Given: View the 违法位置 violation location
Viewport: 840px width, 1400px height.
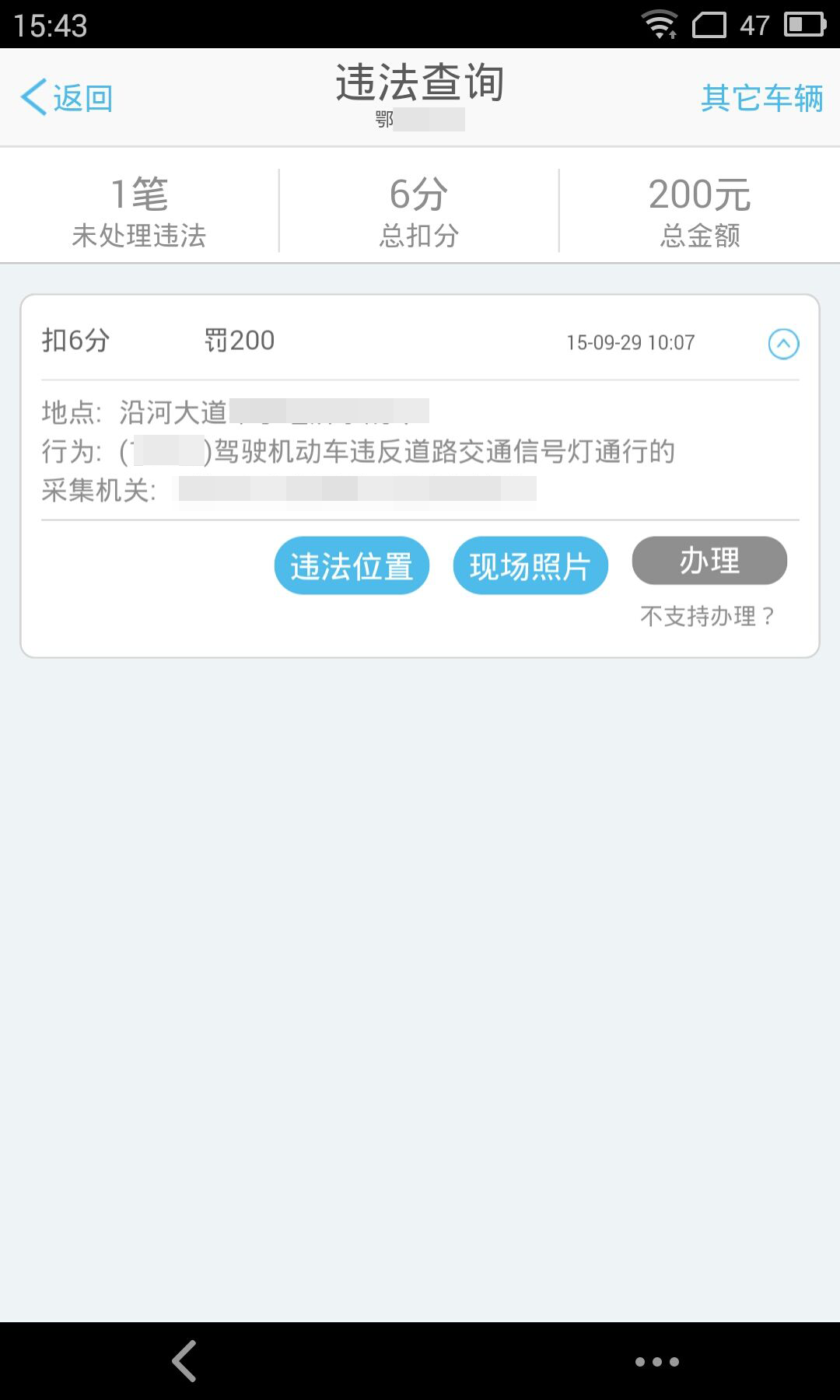Looking at the screenshot, I should click(x=352, y=565).
